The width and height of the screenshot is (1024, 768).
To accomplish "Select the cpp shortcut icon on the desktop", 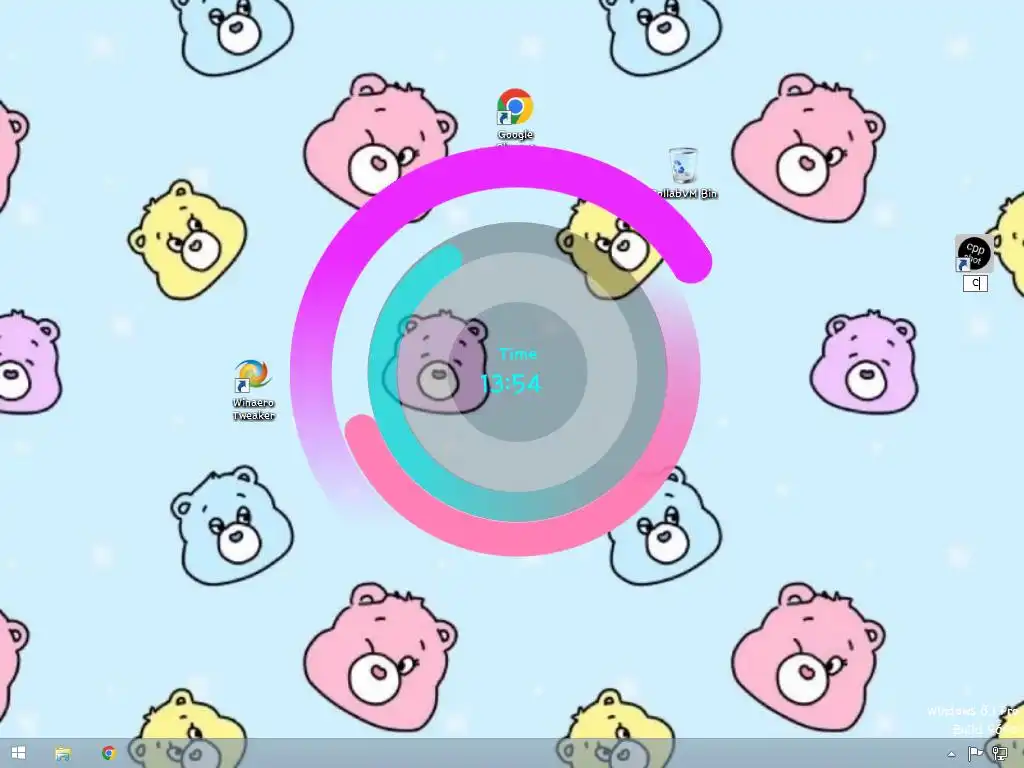I will (x=973, y=253).
